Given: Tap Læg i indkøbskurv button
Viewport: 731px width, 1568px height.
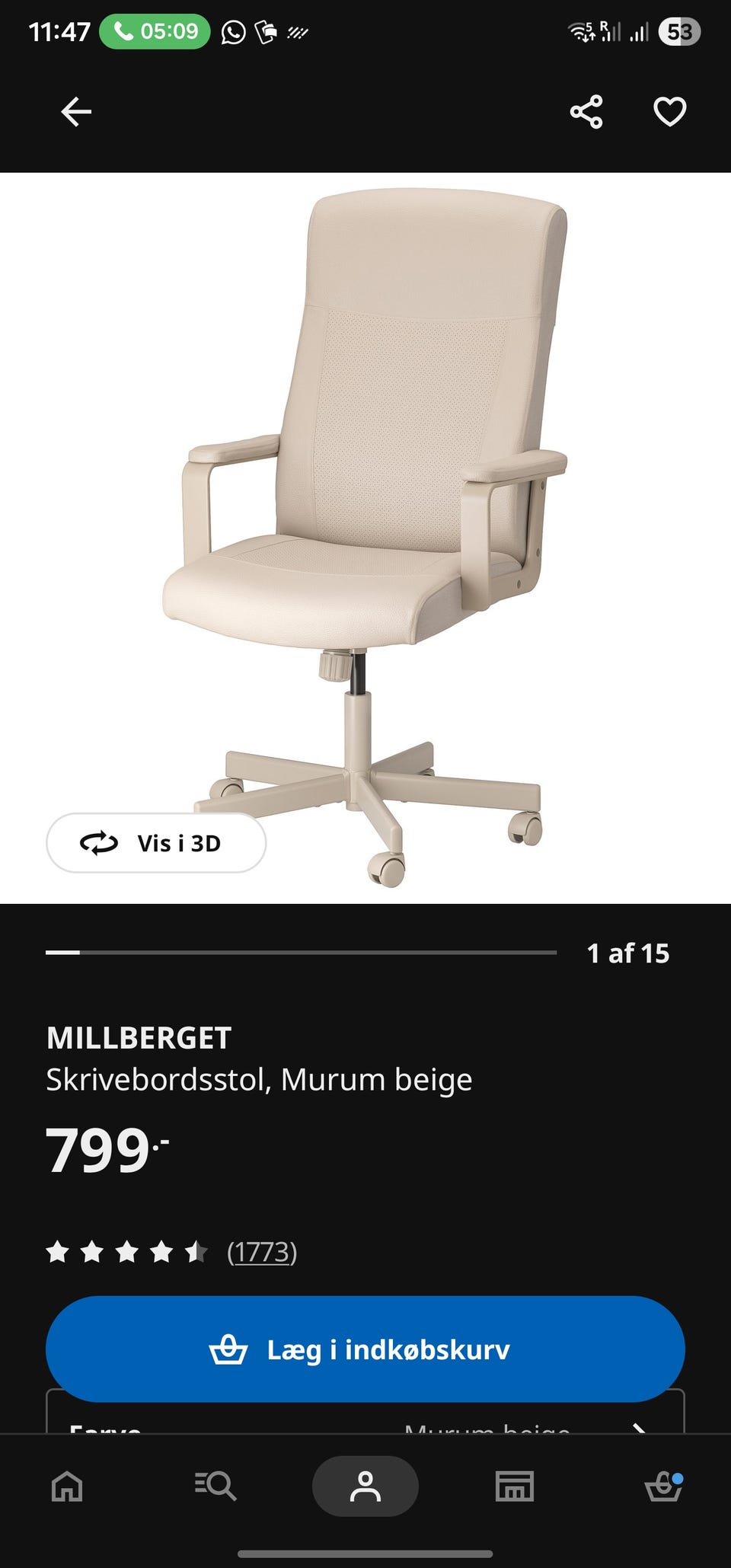Looking at the screenshot, I should click(365, 1349).
